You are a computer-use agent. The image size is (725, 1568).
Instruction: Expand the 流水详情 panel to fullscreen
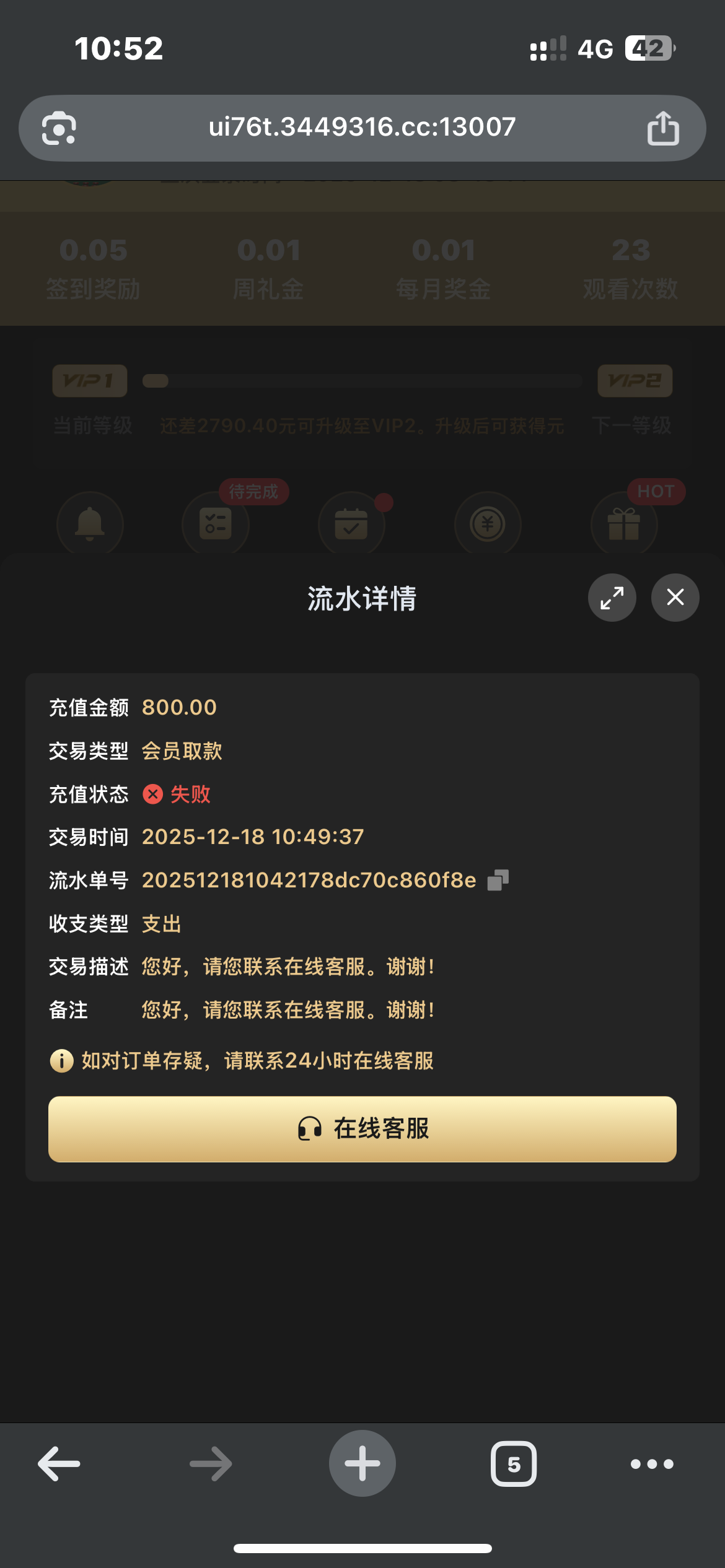[612, 598]
